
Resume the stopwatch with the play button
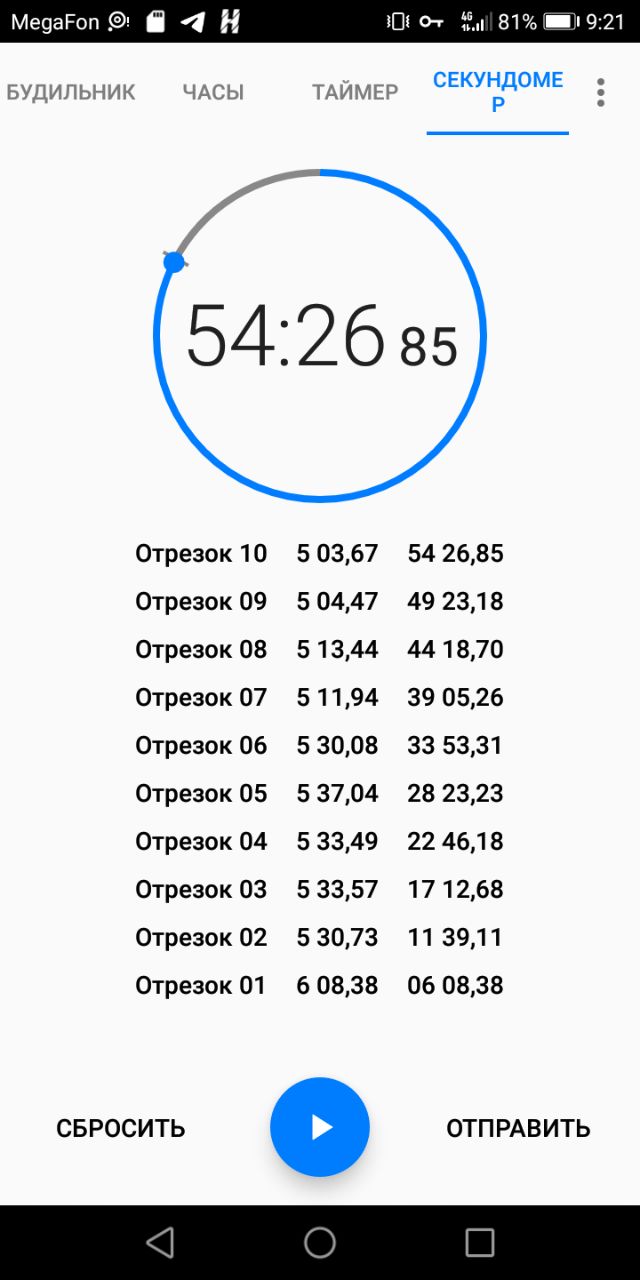coord(320,1127)
